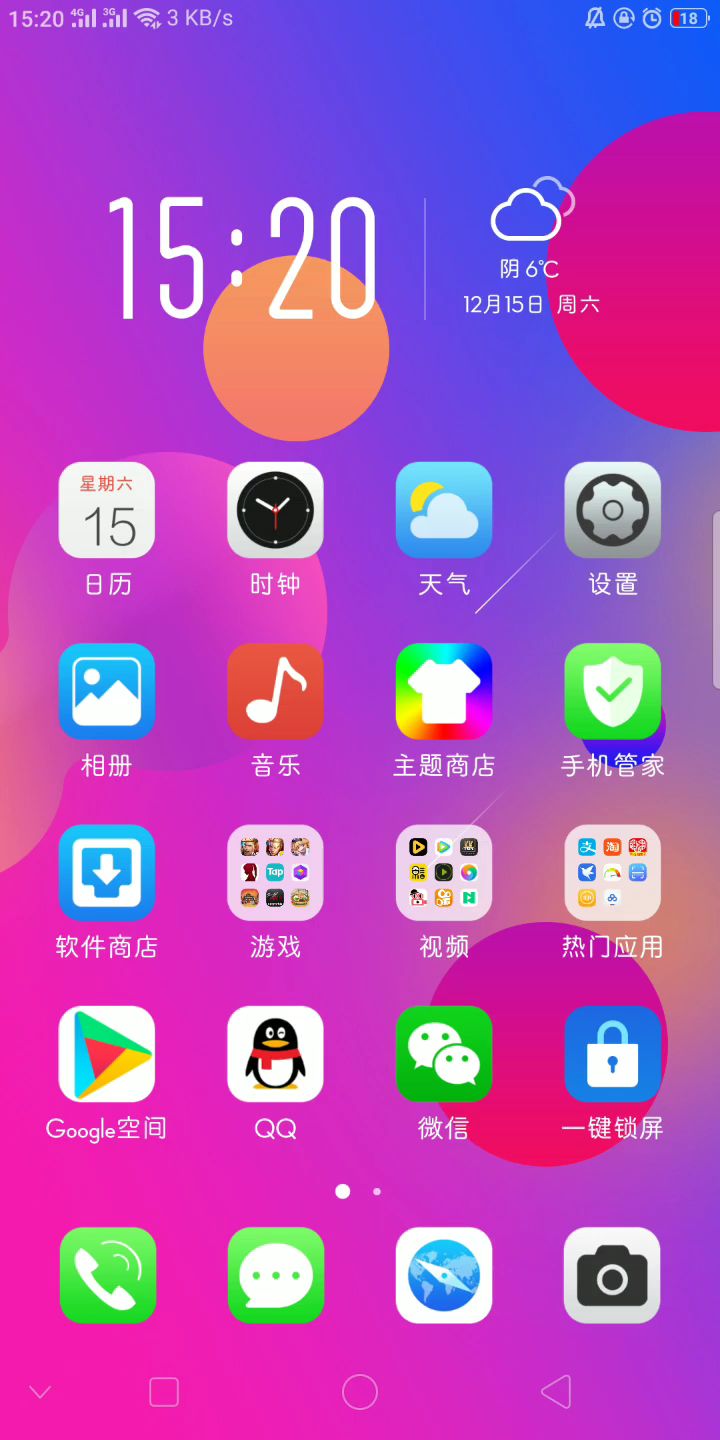Open the 天气 weather app
Screen dimensions: 720x1440
click(444, 510)
